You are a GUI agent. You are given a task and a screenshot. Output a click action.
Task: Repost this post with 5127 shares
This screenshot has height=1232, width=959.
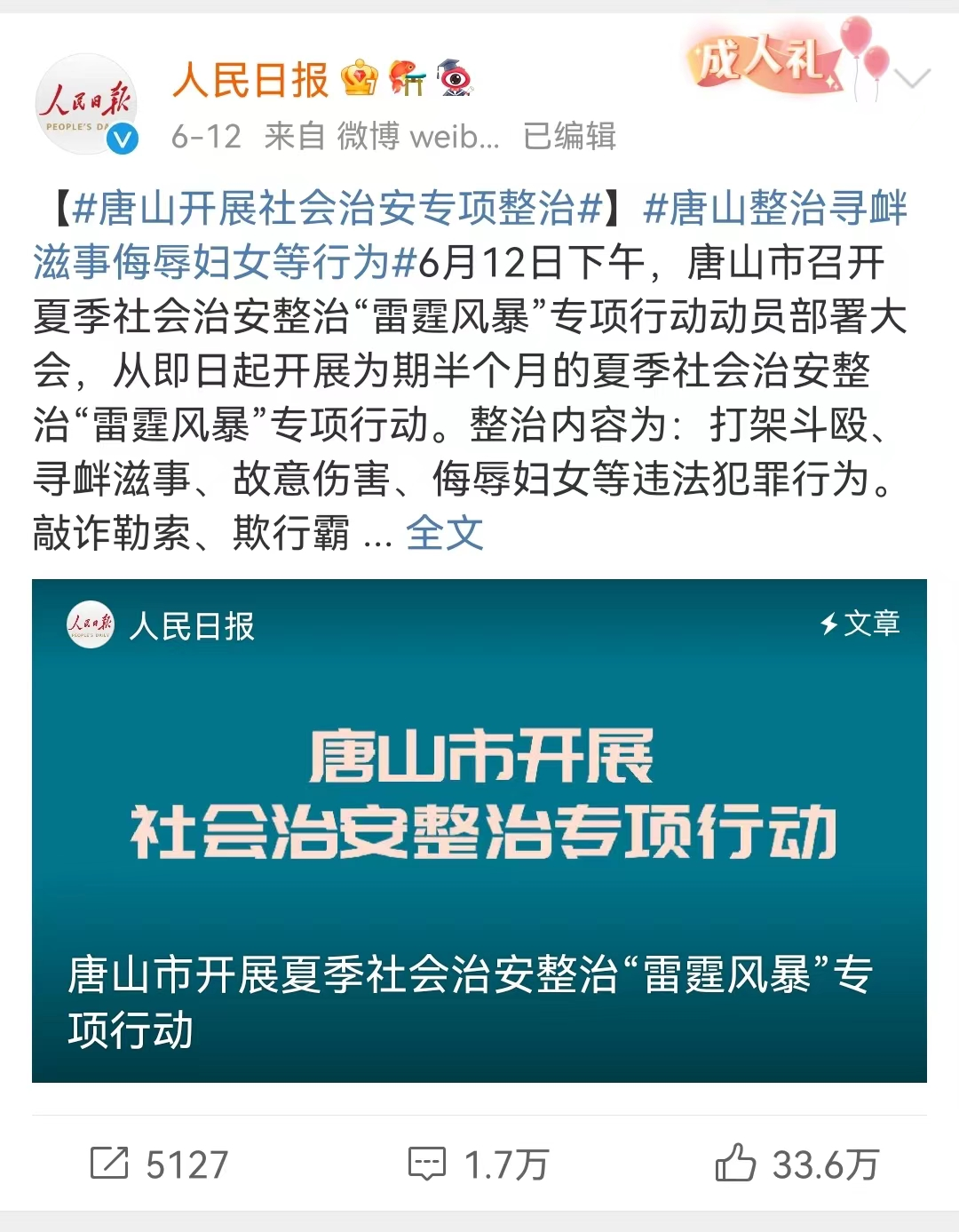pyautogui.click(x=160, y=1164)
